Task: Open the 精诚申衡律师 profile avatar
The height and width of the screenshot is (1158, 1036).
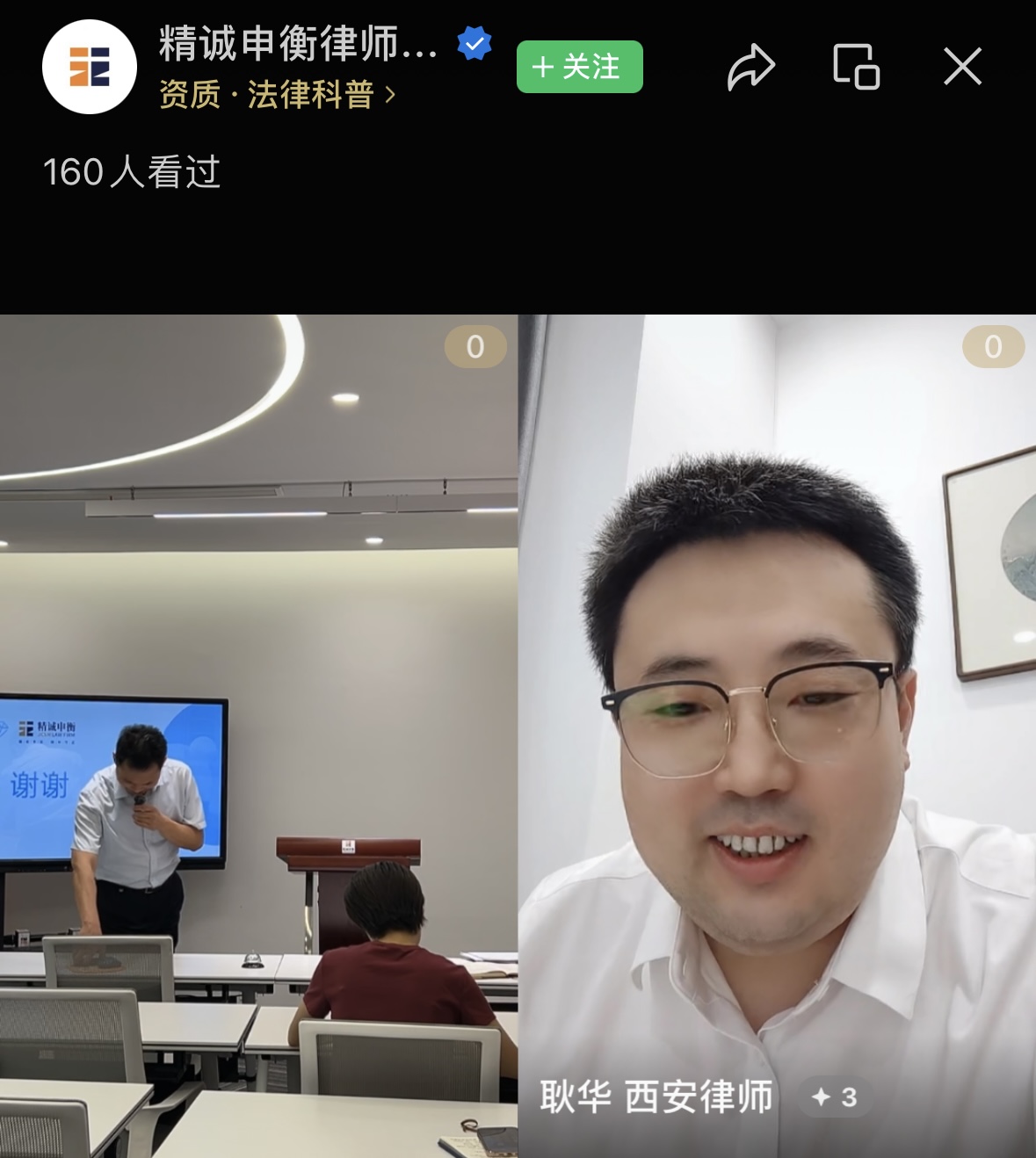Action: (90, 67)
